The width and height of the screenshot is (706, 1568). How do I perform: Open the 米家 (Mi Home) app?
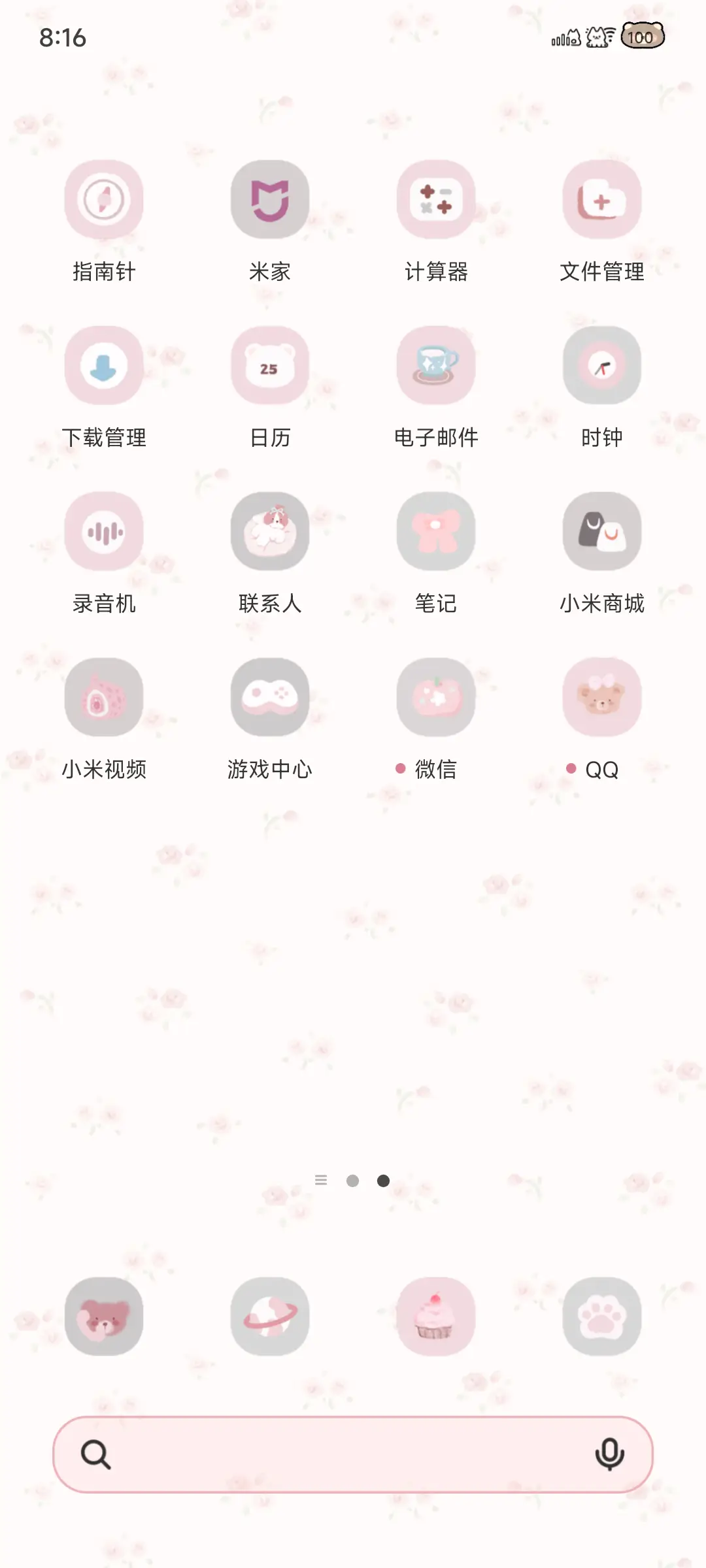point(270,200)
